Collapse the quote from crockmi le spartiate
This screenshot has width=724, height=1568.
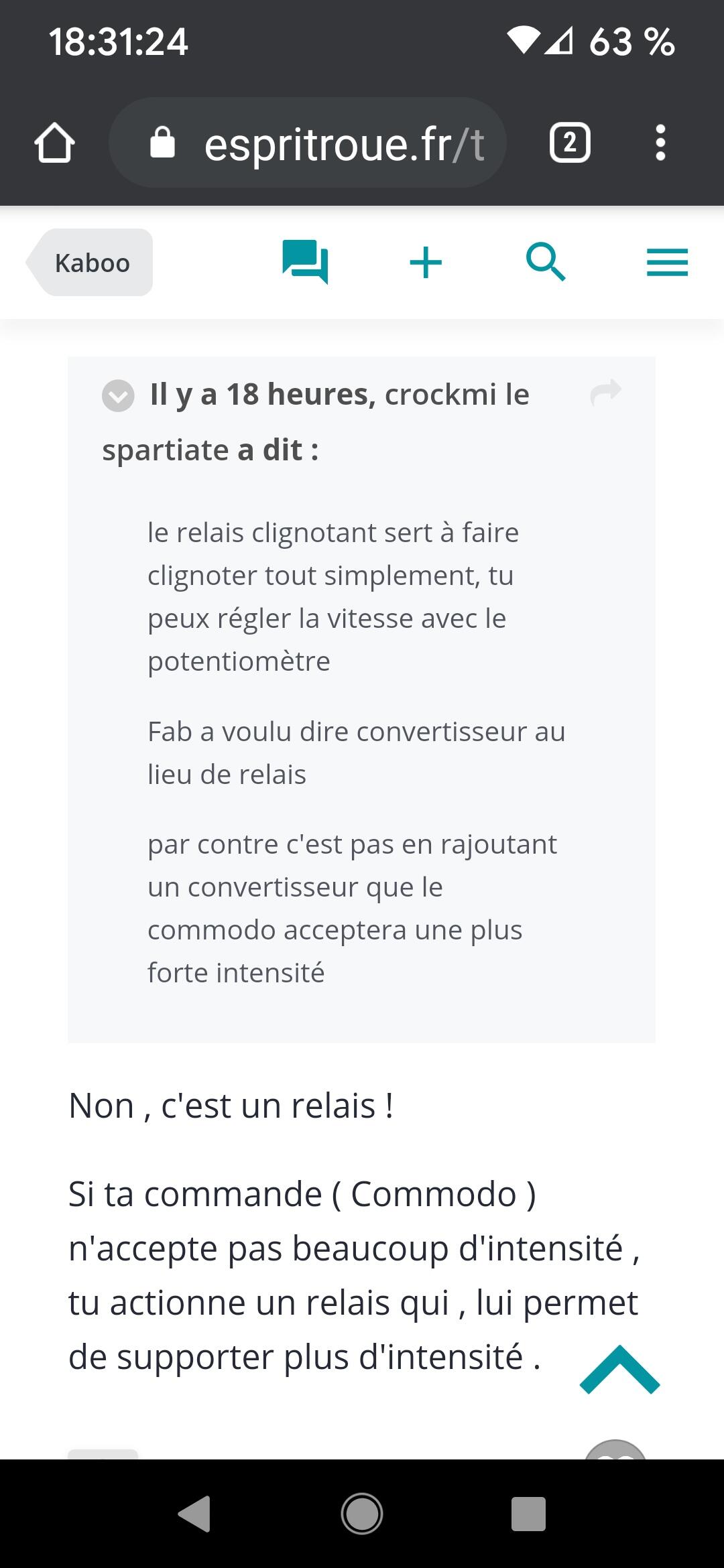[x=118, y=395]
